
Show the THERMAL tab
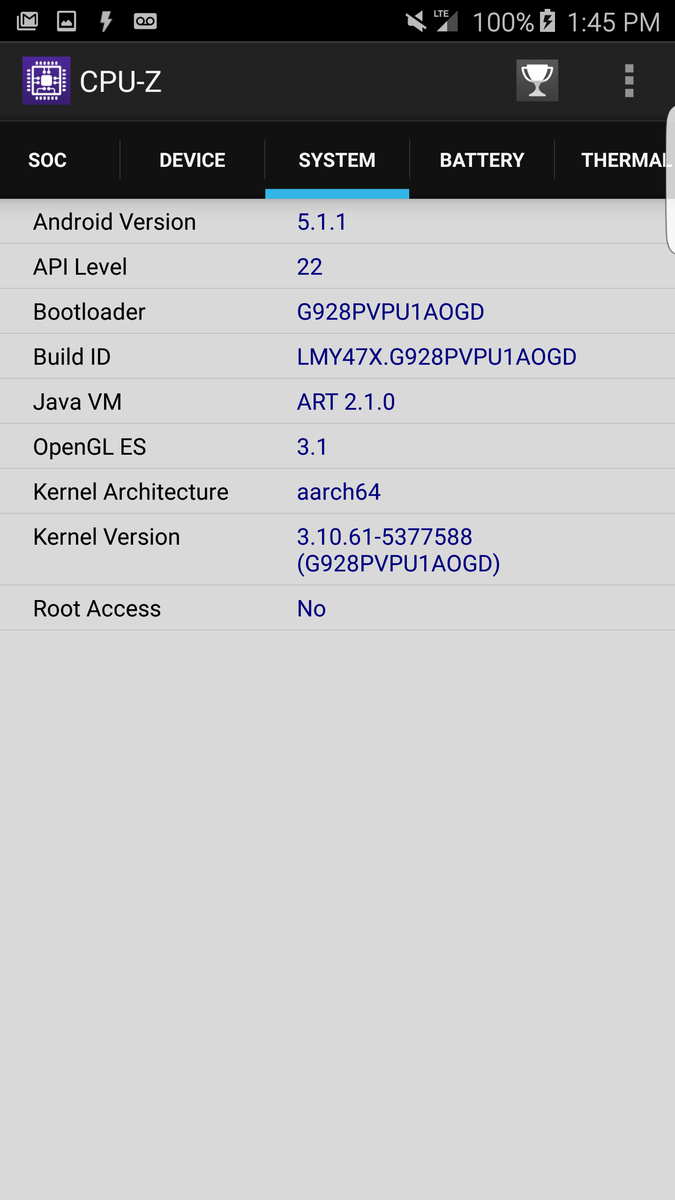pos(622,160)
